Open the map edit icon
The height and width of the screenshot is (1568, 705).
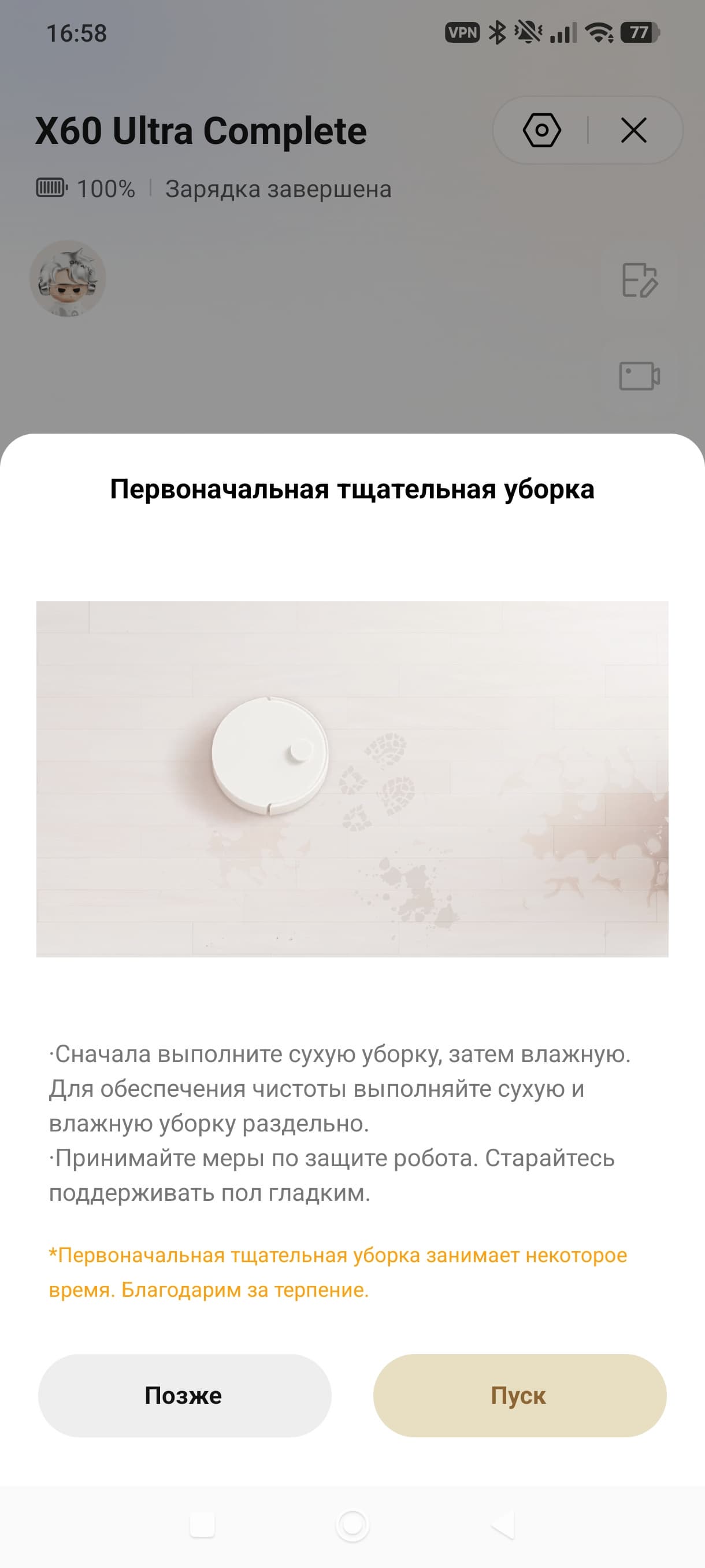639,280
